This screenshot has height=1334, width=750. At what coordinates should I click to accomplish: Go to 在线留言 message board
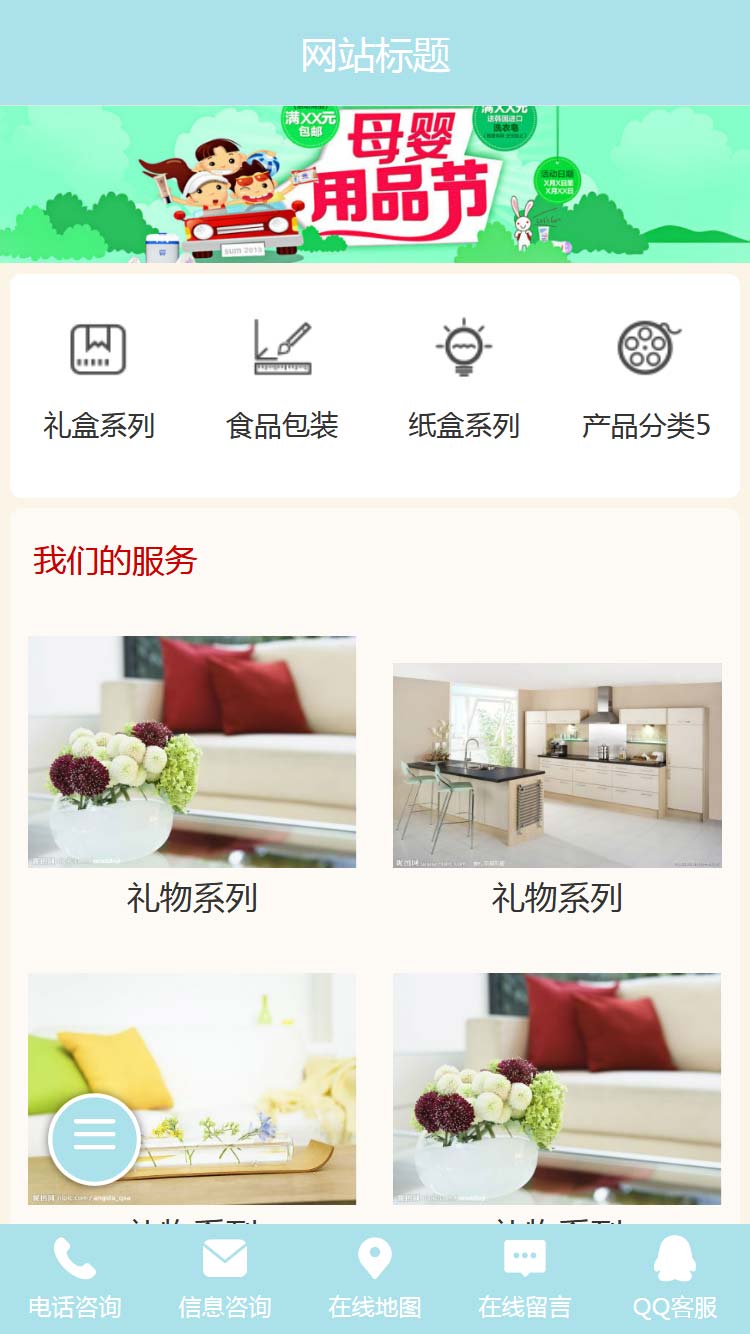(525, 1279)
